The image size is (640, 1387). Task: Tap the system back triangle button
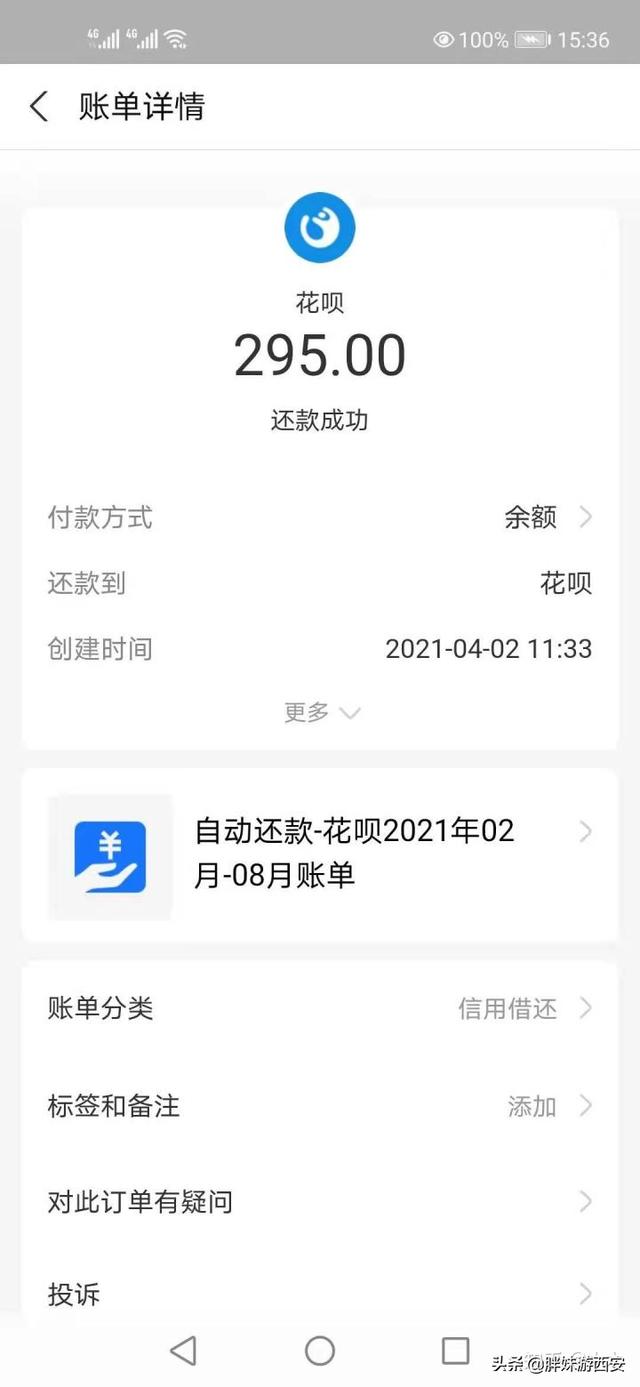point(183,1351)
